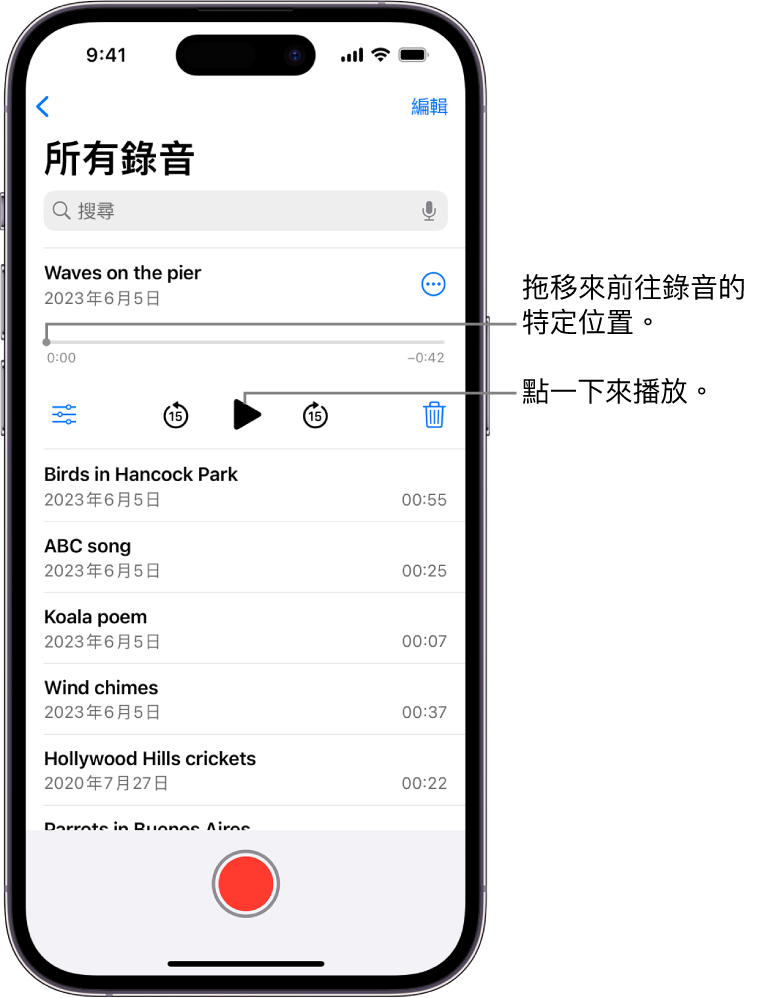Open the Koala poem recording

(x=245, y=628)
